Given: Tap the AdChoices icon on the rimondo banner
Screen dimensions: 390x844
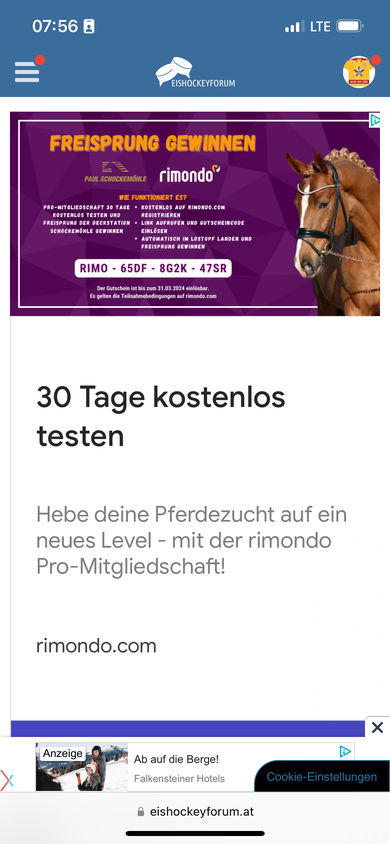Looking at the screenshot, I should coord(374,121).
